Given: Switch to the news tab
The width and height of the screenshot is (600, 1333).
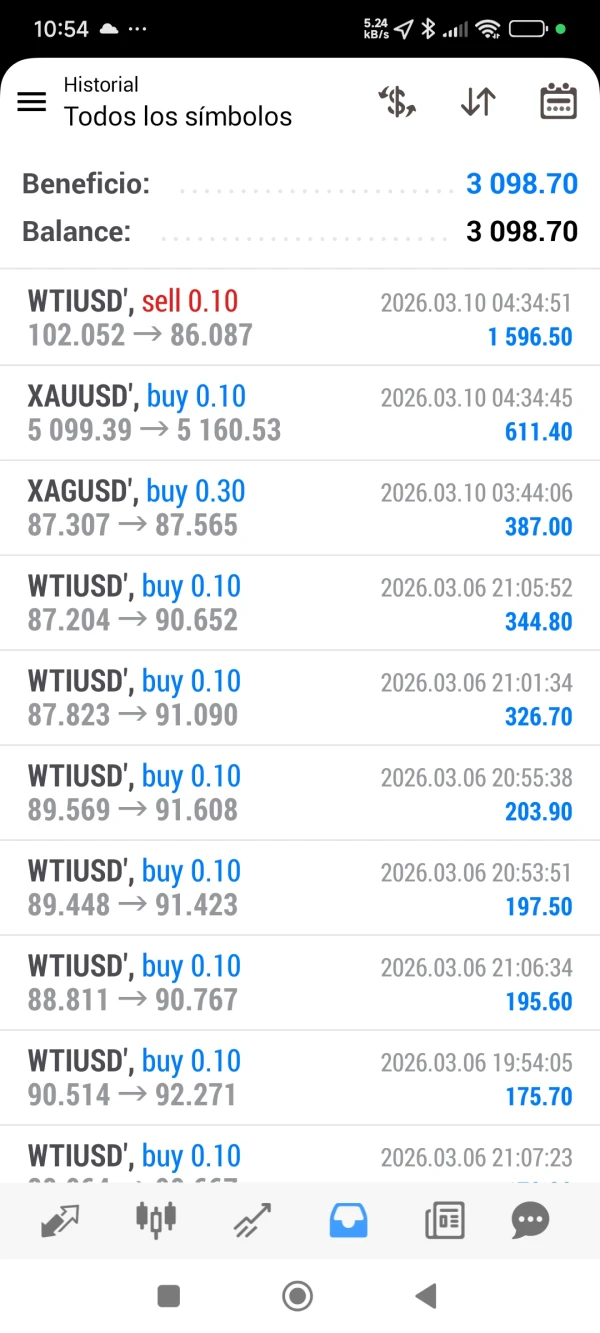Looking at the screenshot, I should (444, 1220).
